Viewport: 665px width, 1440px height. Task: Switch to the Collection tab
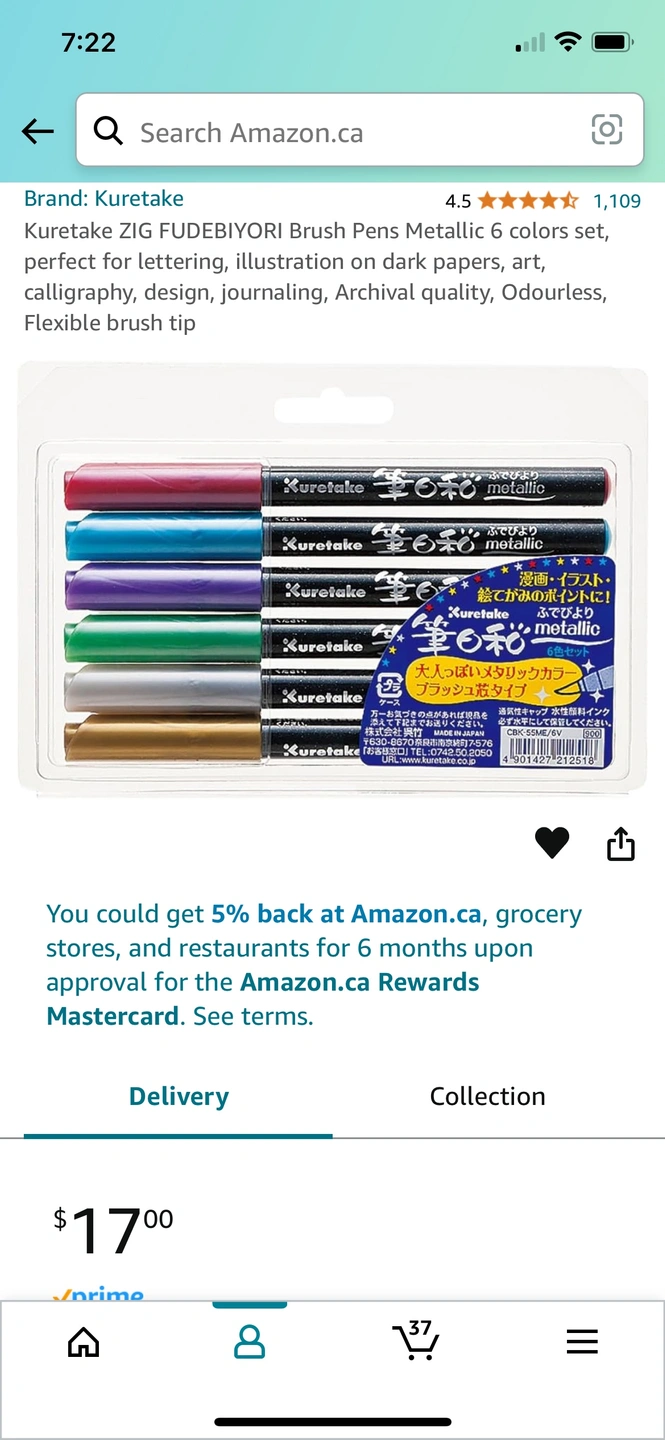pyautogui.click(x=487, y=1097)
